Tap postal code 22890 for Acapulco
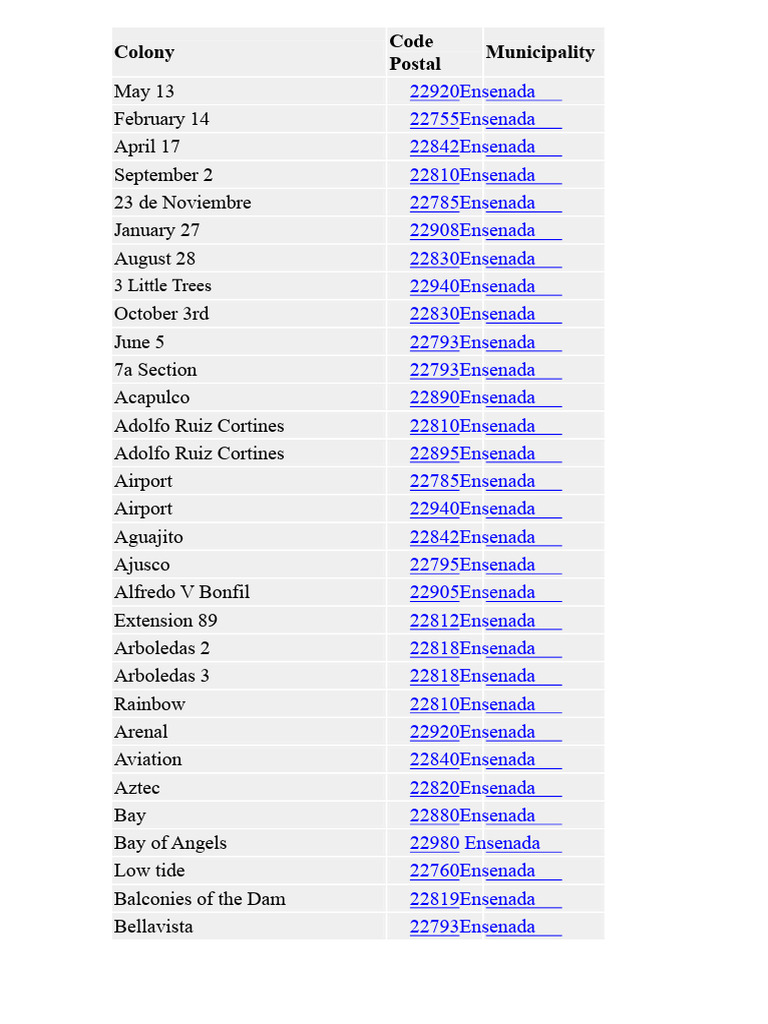This screenshot has width=768, height=1024. point(434,397)
